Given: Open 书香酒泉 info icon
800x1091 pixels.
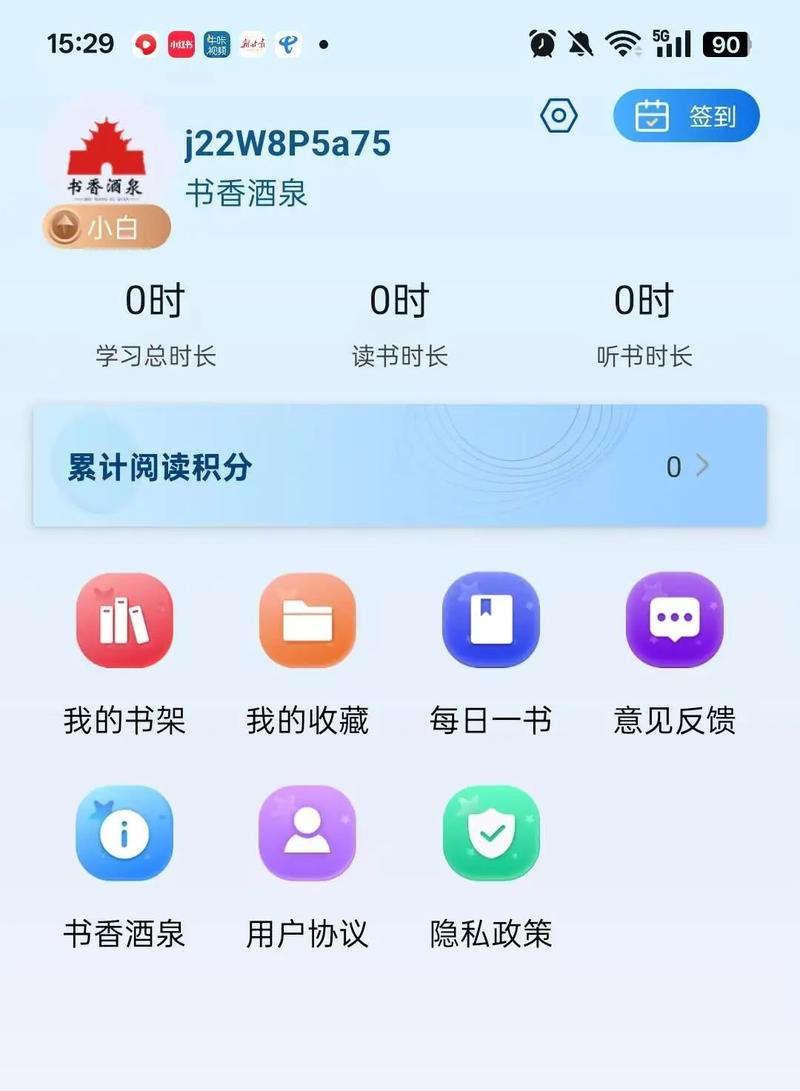Looking at the screenshot, I should (124, 834).
